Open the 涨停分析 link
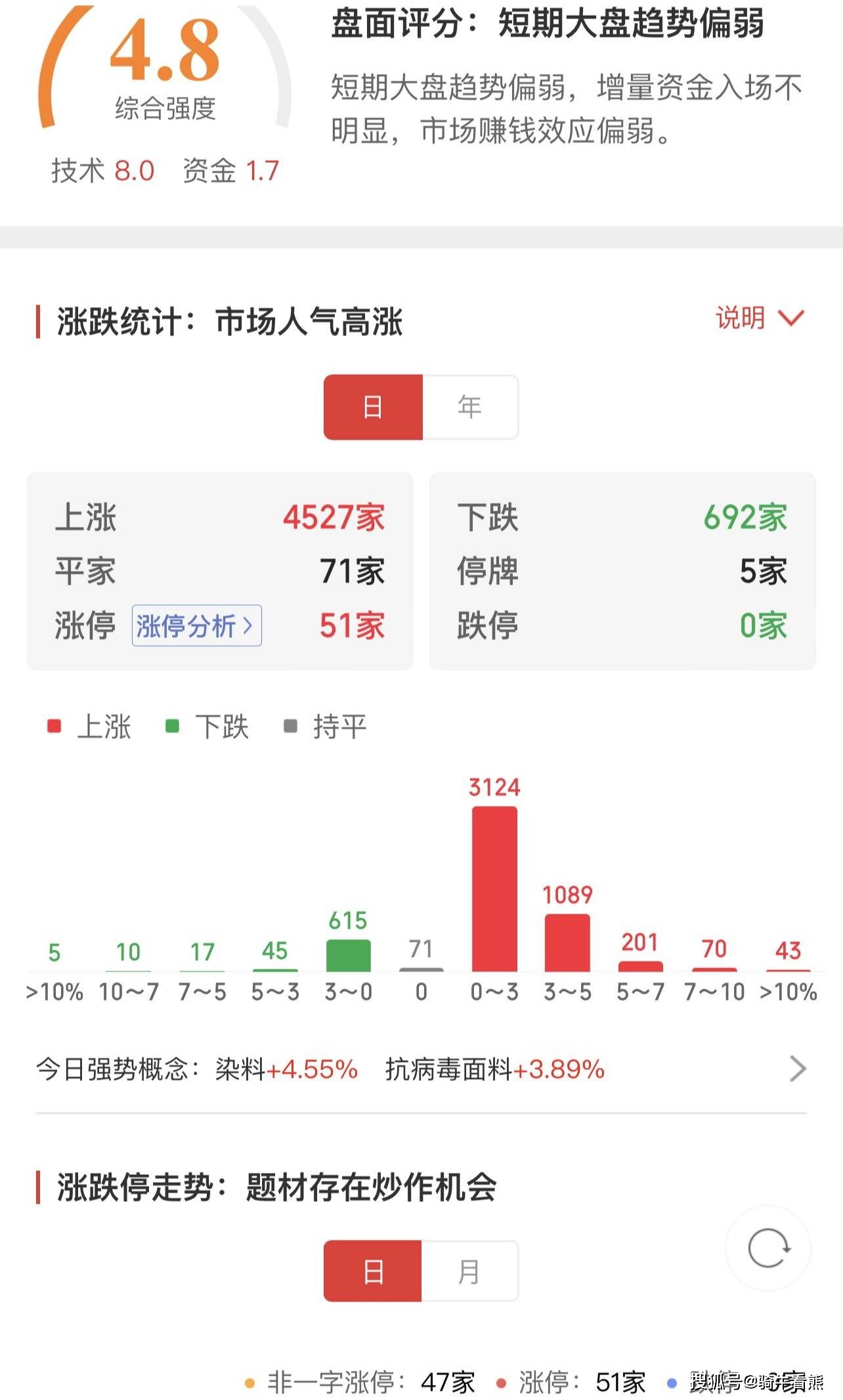843x1400 pixels. 196,626
